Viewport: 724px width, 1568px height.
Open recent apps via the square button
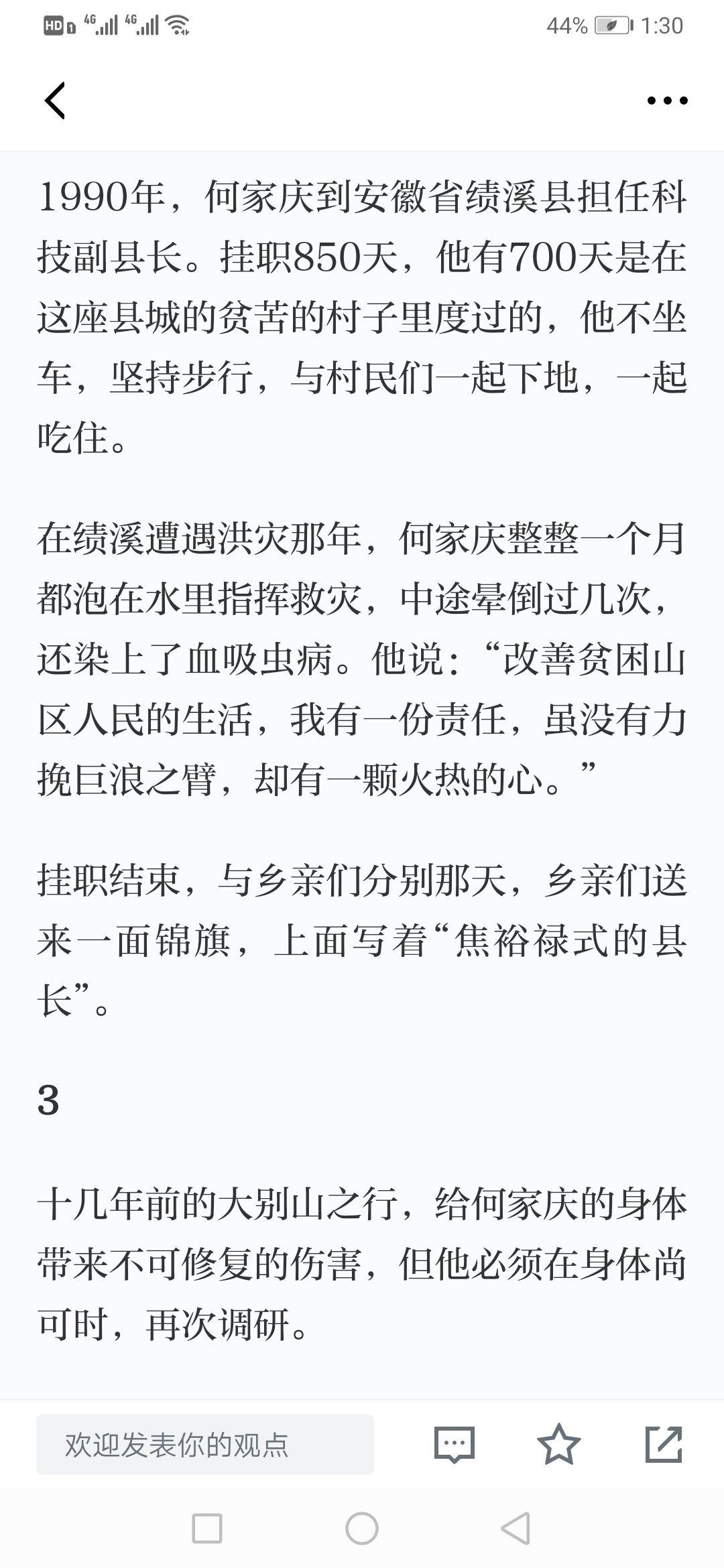click(207, 1528)
